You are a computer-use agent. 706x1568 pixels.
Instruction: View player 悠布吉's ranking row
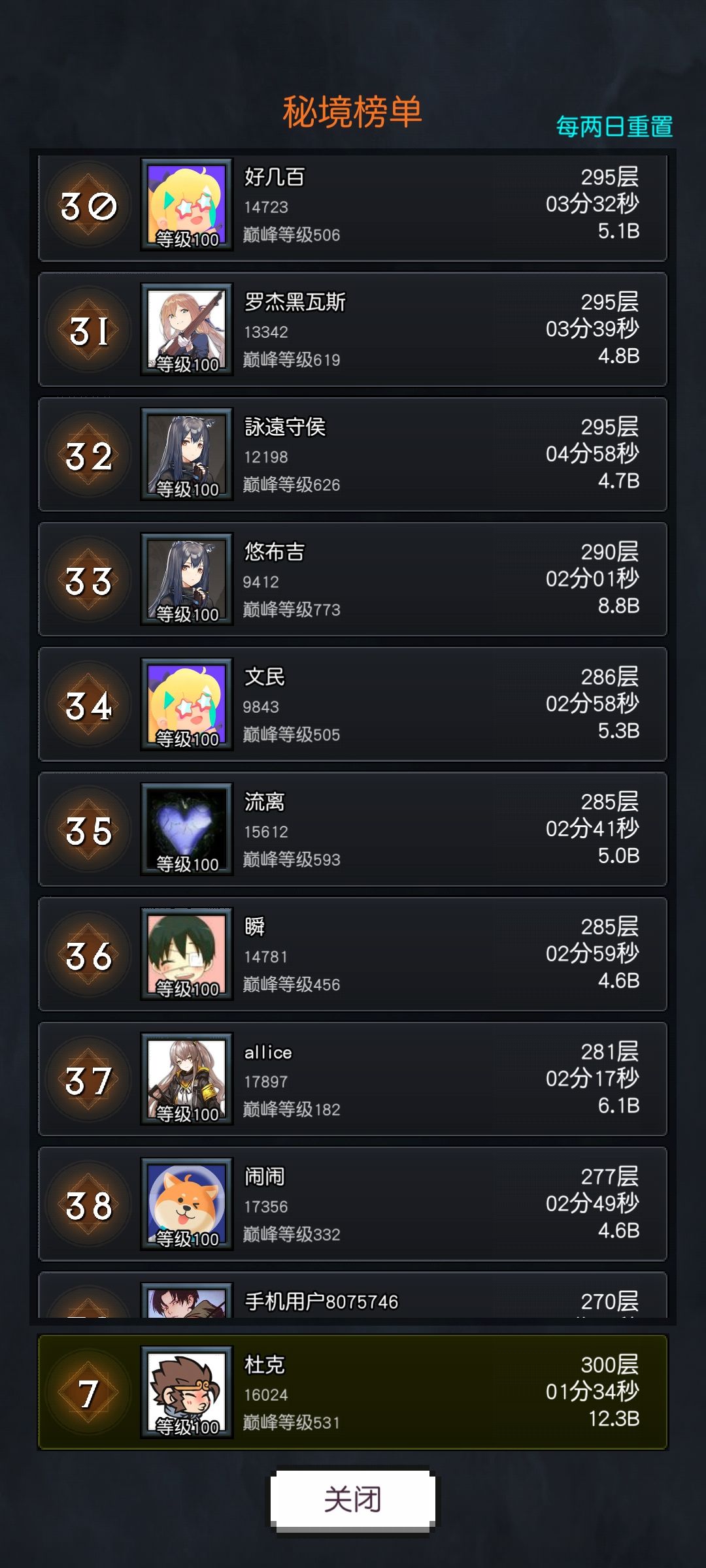tap(353, 579)
